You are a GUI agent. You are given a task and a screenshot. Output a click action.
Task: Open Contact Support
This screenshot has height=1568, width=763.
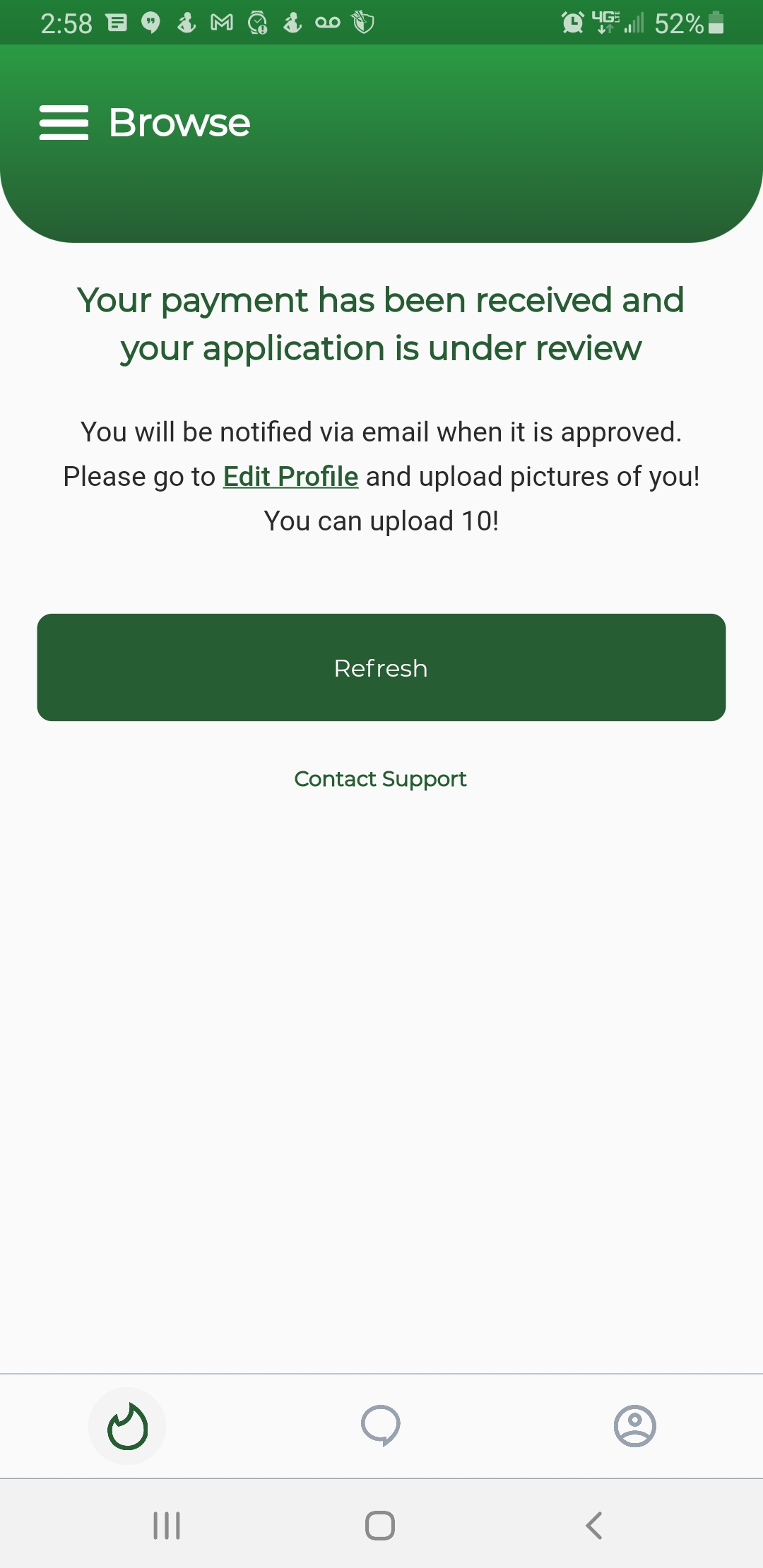(380, 779)
